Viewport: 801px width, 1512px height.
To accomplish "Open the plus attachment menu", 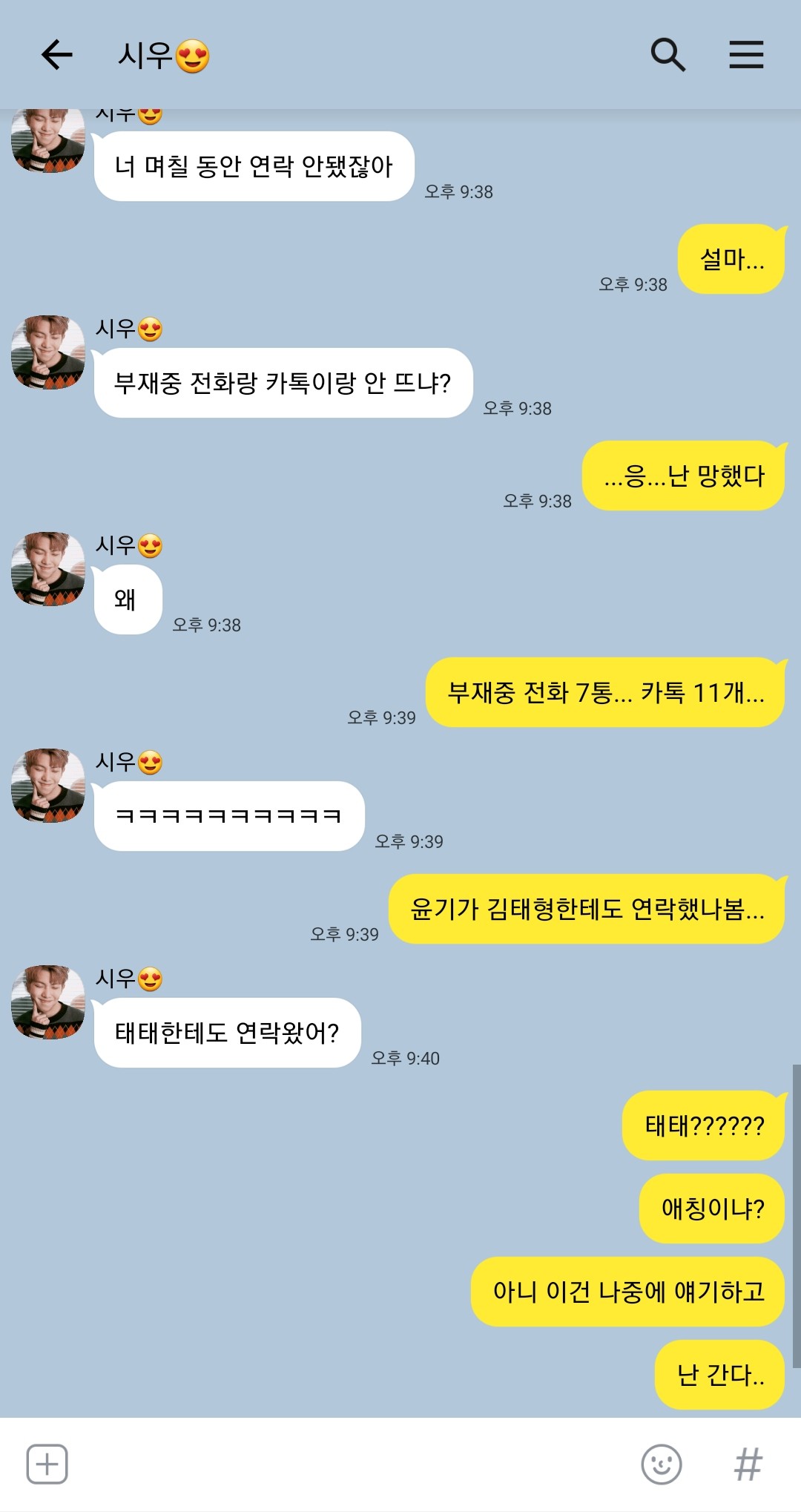I will tap(47, 1464).
